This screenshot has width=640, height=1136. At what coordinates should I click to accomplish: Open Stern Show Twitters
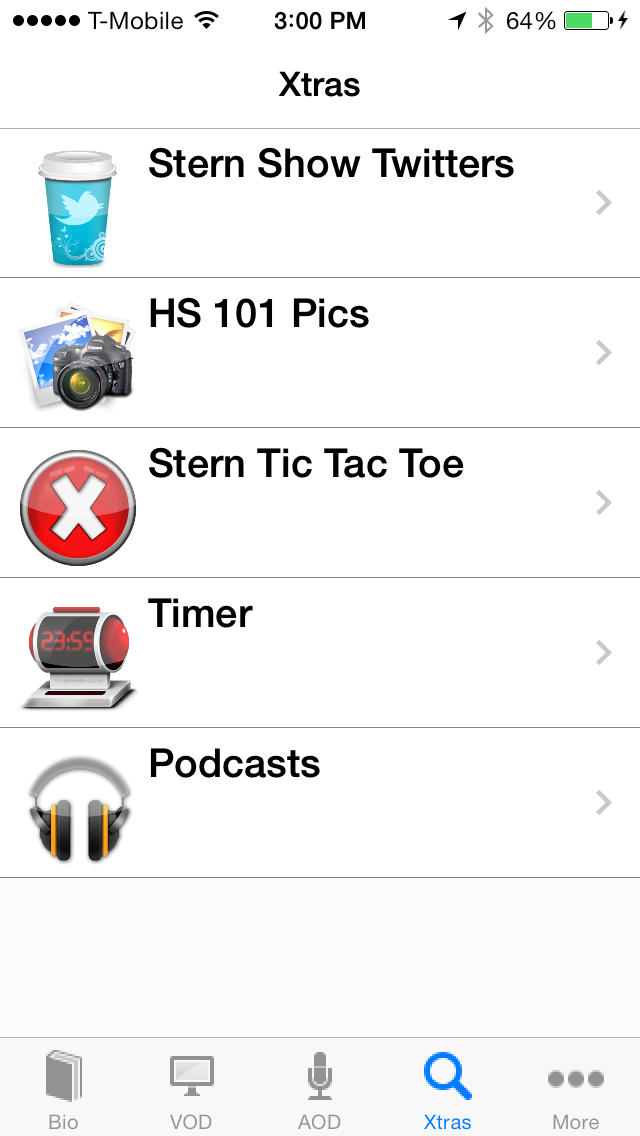click(x=320, y=203)
